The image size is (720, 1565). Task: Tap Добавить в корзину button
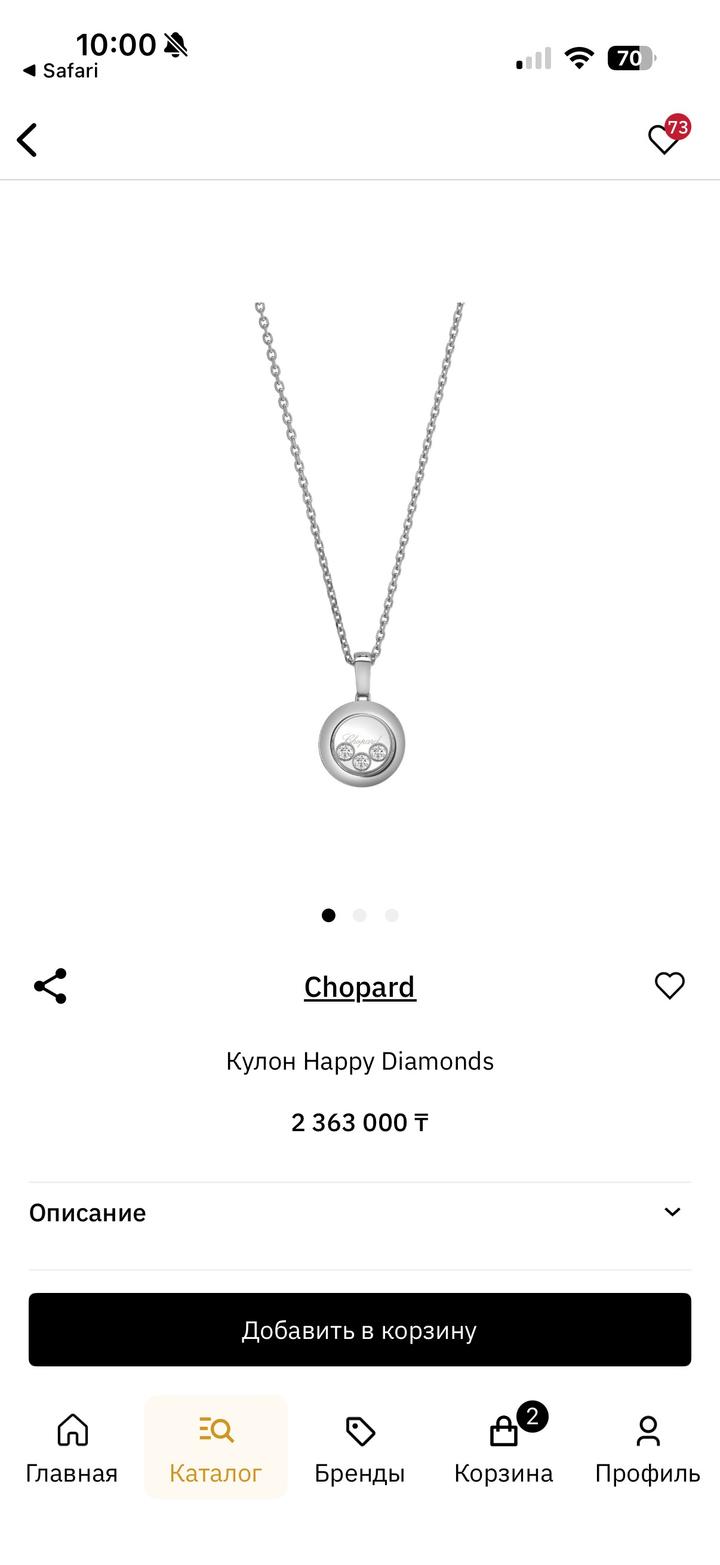point(360,1330)
